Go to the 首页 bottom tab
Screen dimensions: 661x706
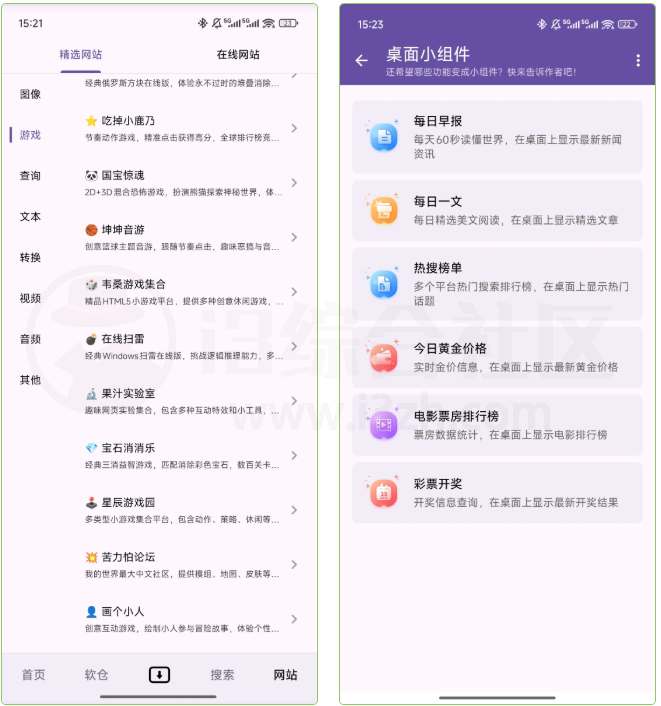34,675
